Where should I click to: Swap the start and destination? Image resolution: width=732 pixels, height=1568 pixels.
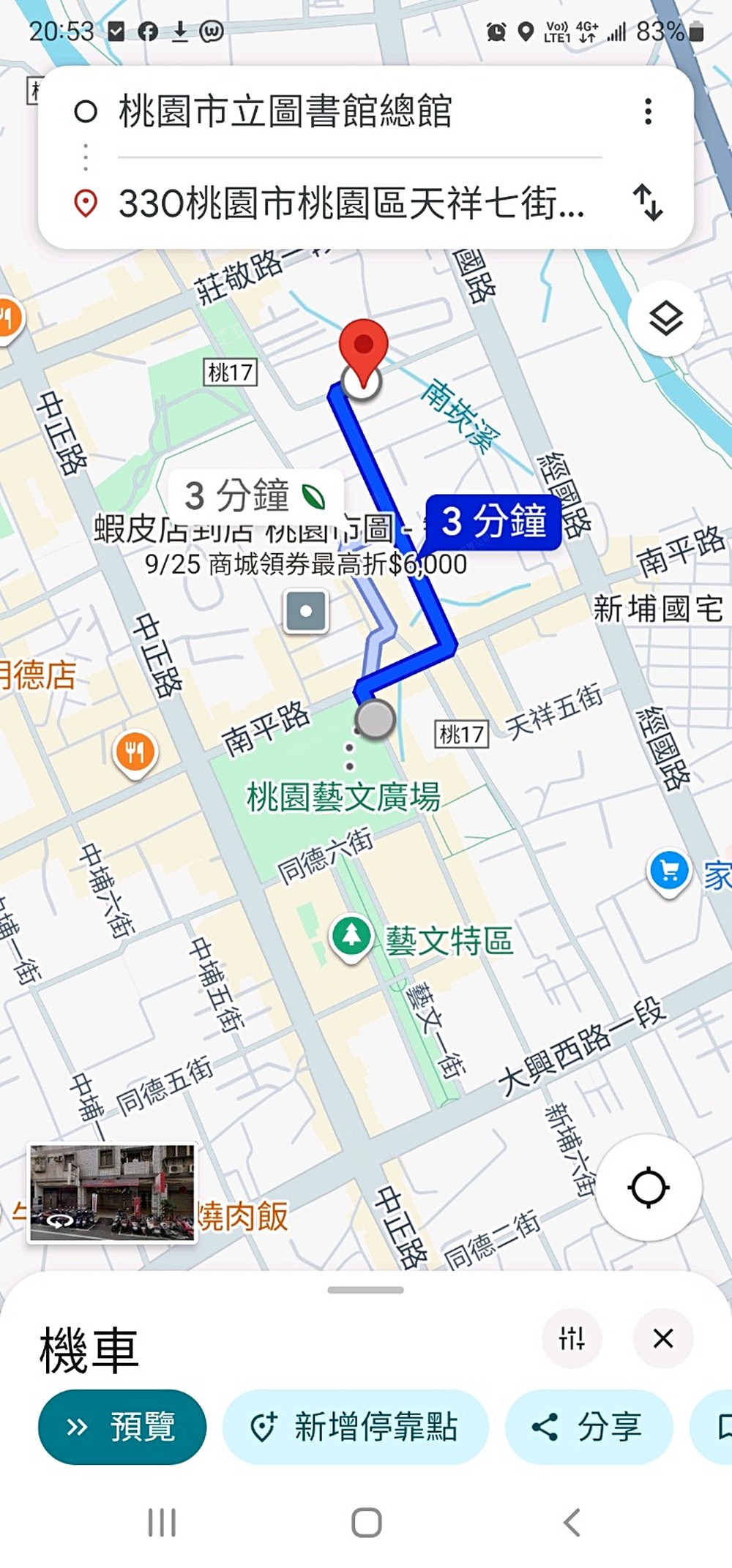pos(649,203)
